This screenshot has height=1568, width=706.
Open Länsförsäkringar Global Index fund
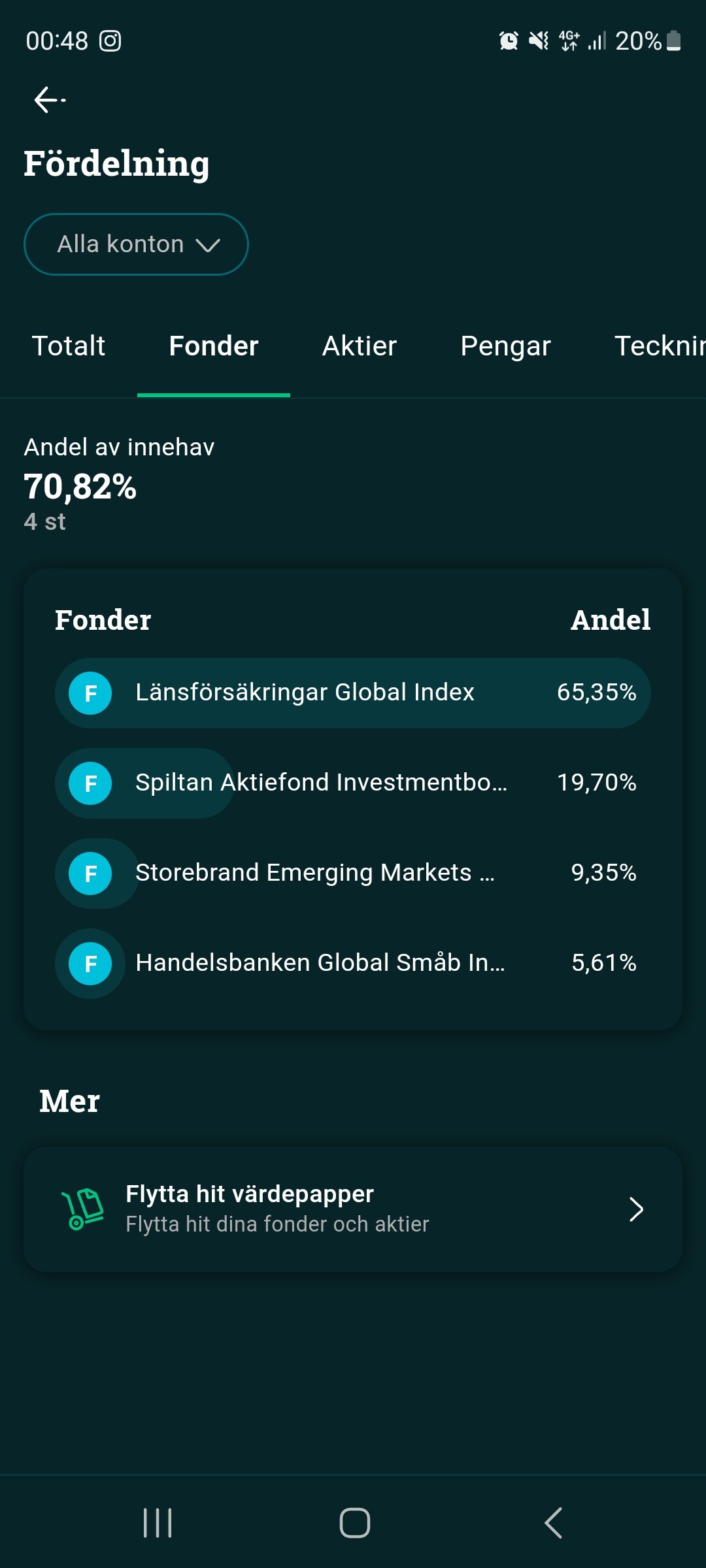(x=353, y=693)
